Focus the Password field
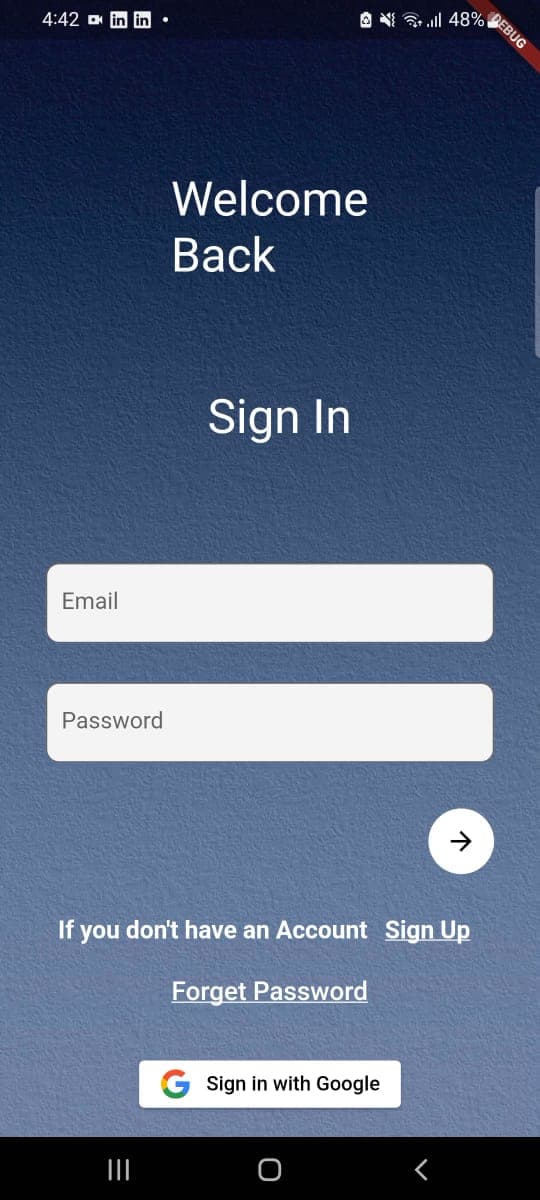Screen dimensions: 540x1200 click(270, 722)
